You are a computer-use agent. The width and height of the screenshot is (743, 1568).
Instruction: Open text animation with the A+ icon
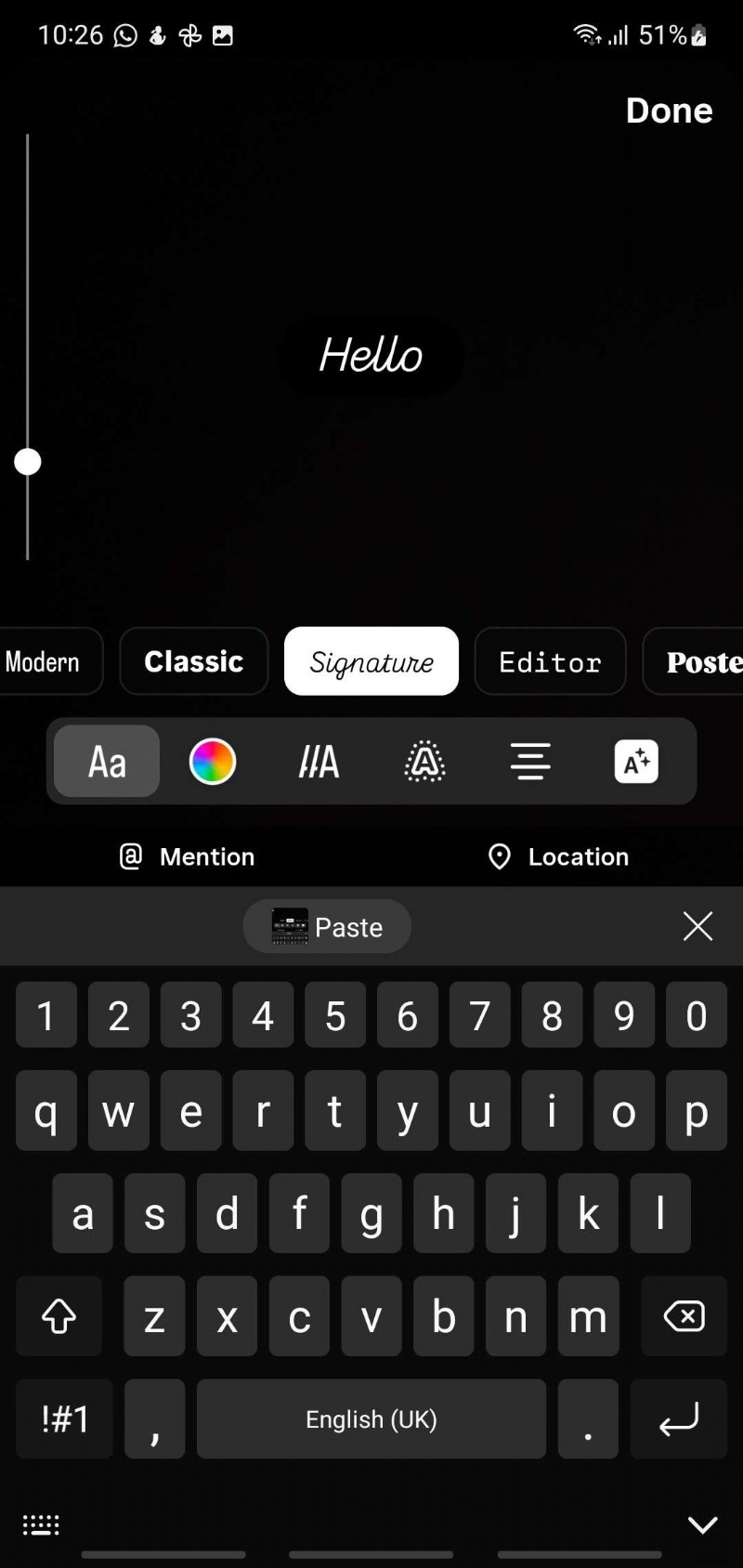click(x=636, y=762)
